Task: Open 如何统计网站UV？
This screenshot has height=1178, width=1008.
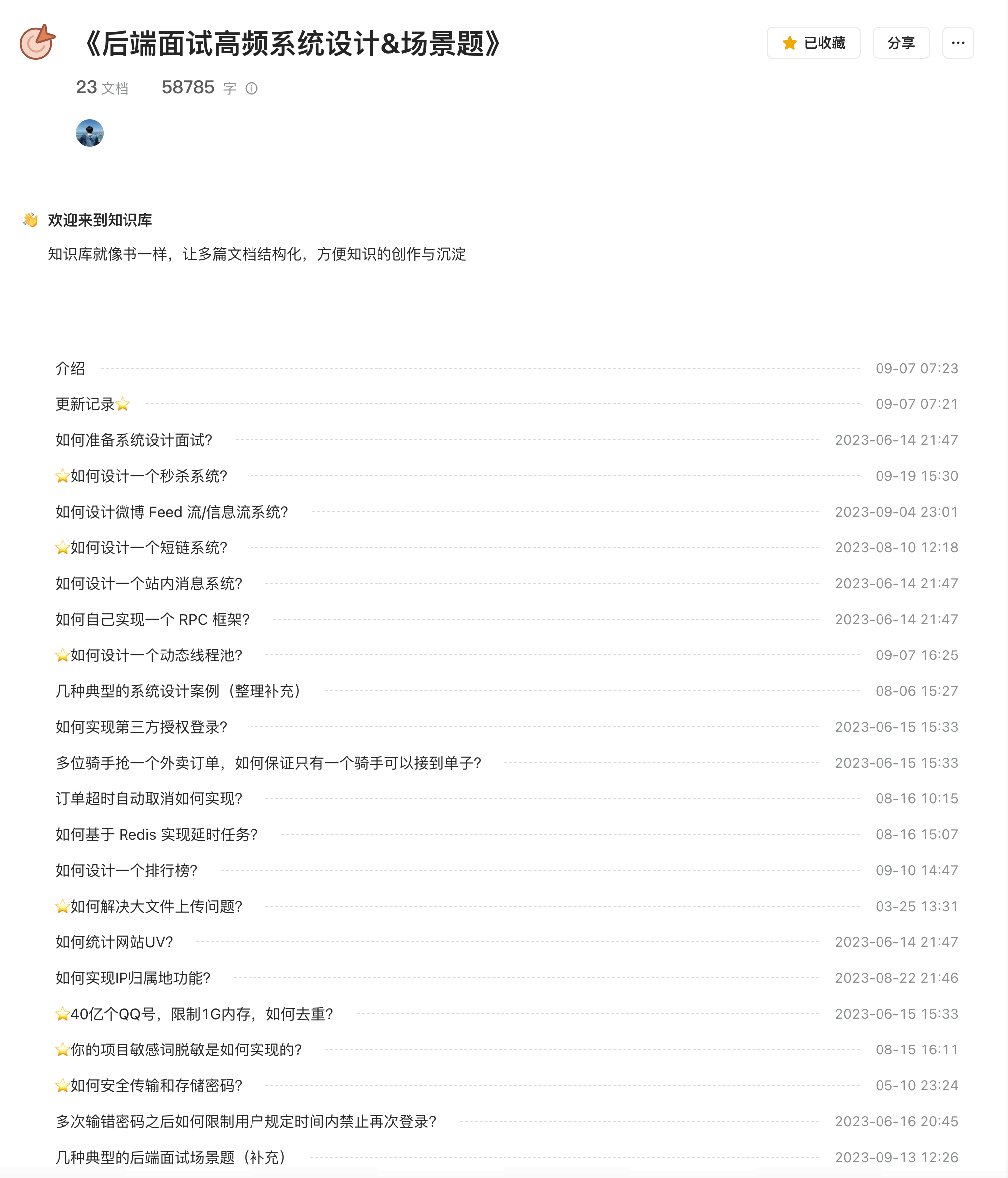Action: tap(114, 942)
